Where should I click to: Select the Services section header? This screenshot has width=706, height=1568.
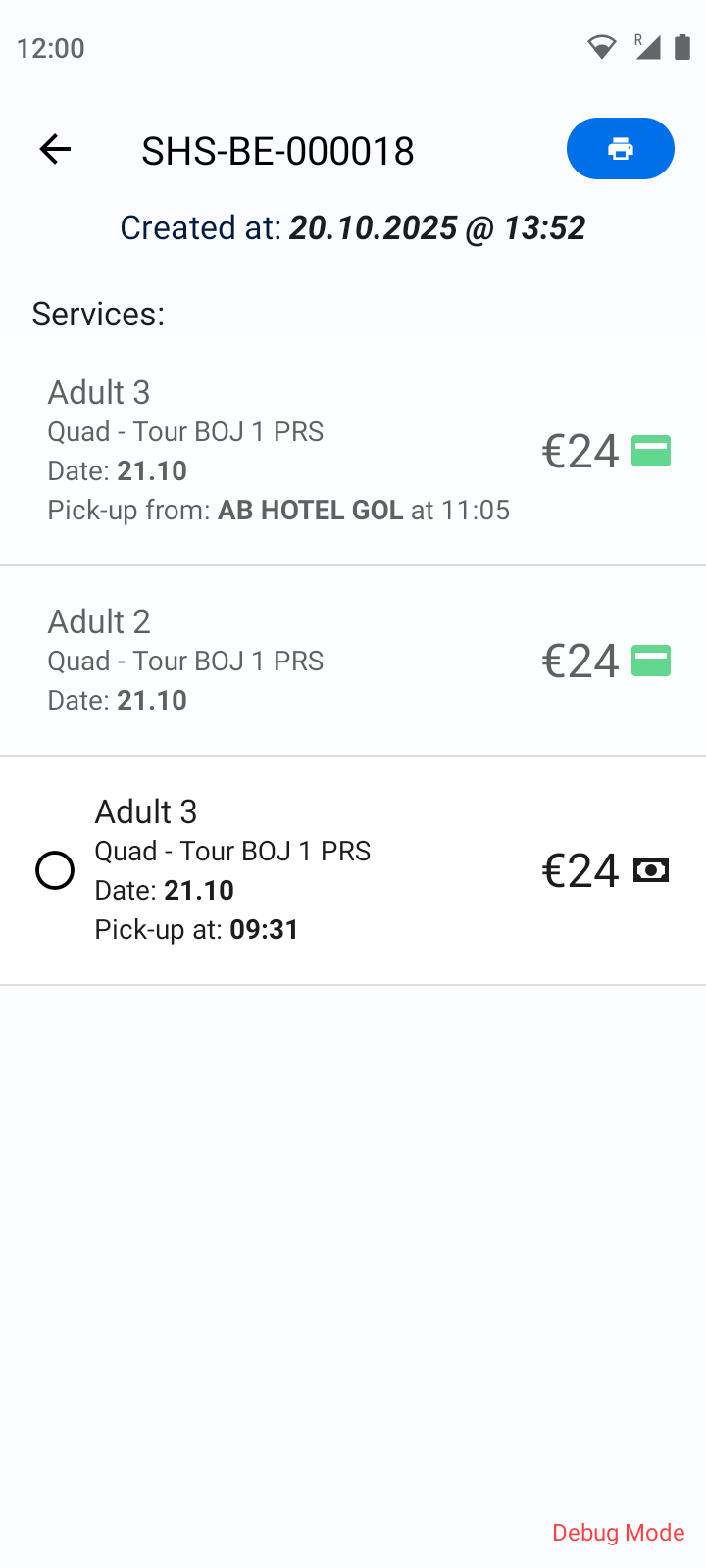tap(98, 314)
